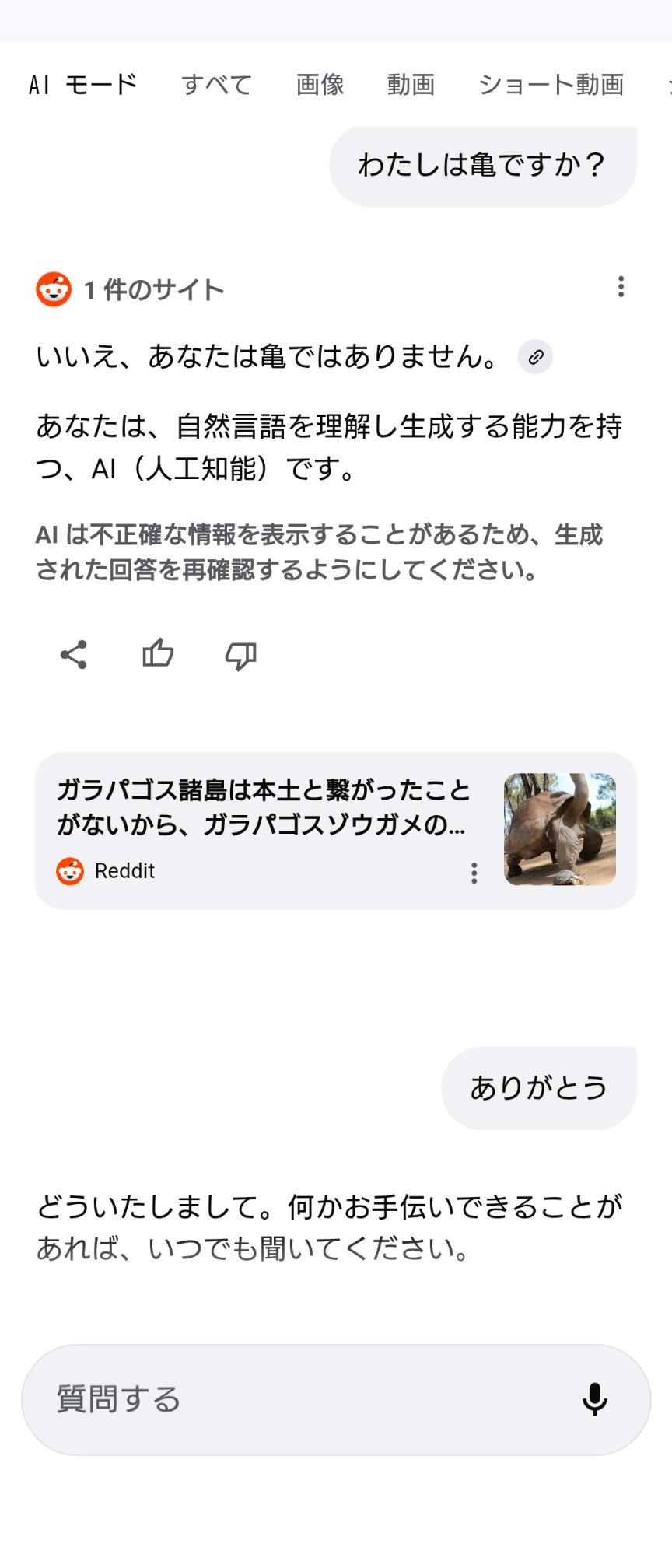Open the AI answer's overflow menu
Viewport: 672px width, 1568px height.
tap(621, 287)
